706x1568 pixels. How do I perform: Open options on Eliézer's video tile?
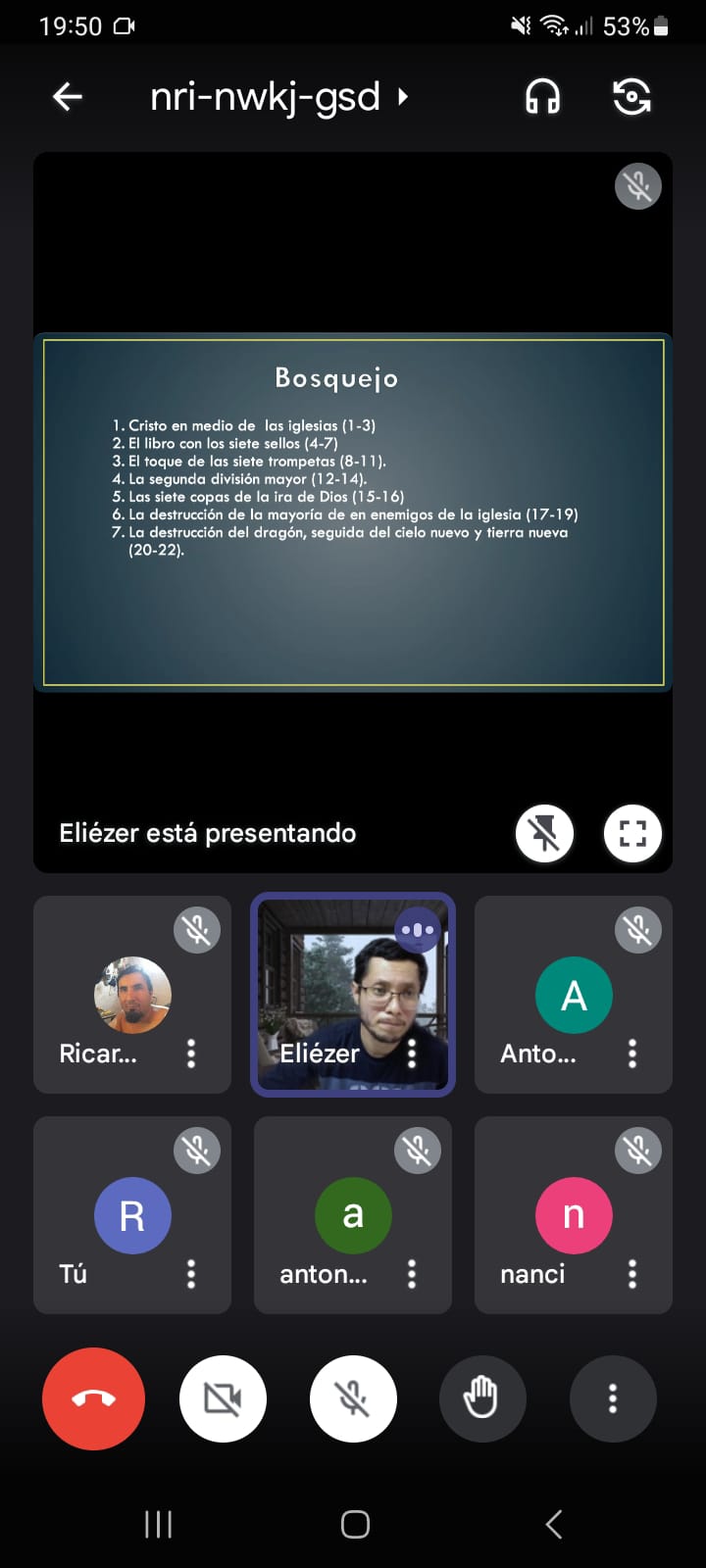[x=412, y=1053]
